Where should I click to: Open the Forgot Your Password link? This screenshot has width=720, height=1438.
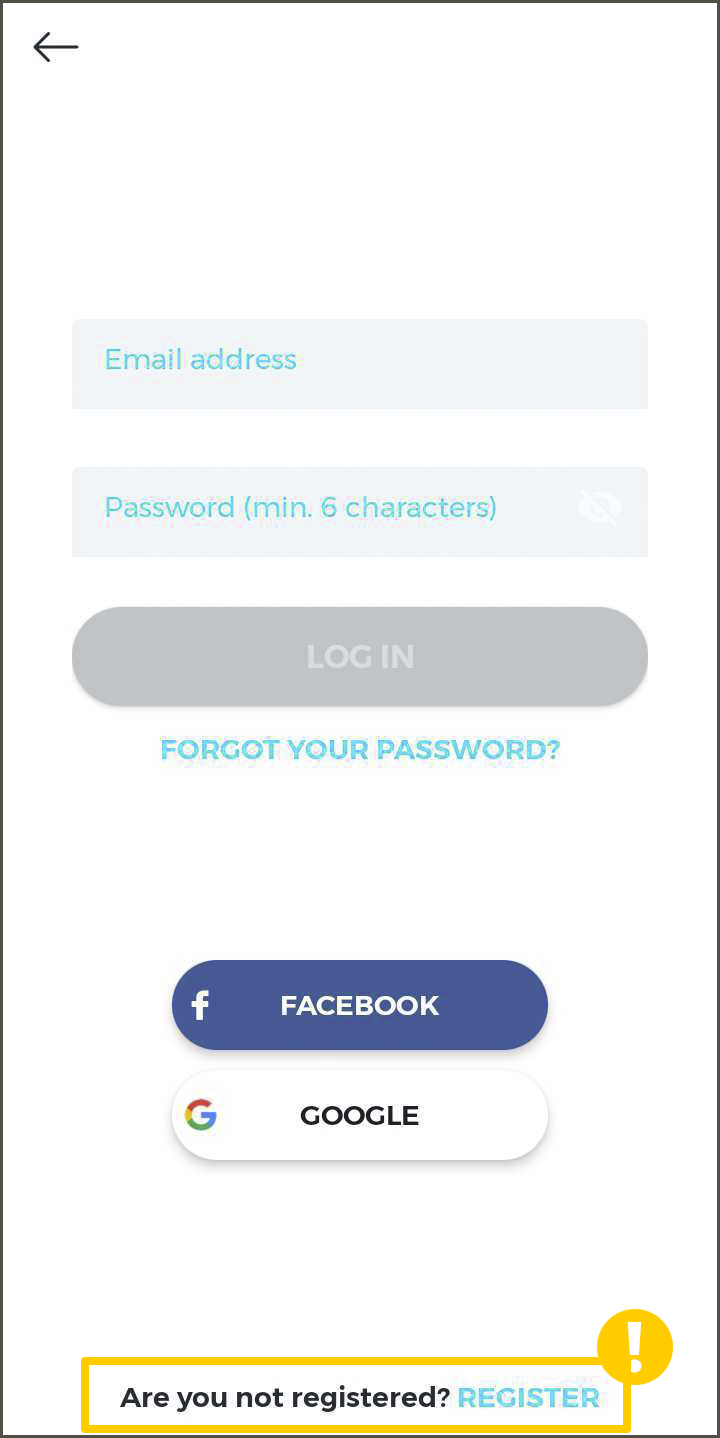359,749
